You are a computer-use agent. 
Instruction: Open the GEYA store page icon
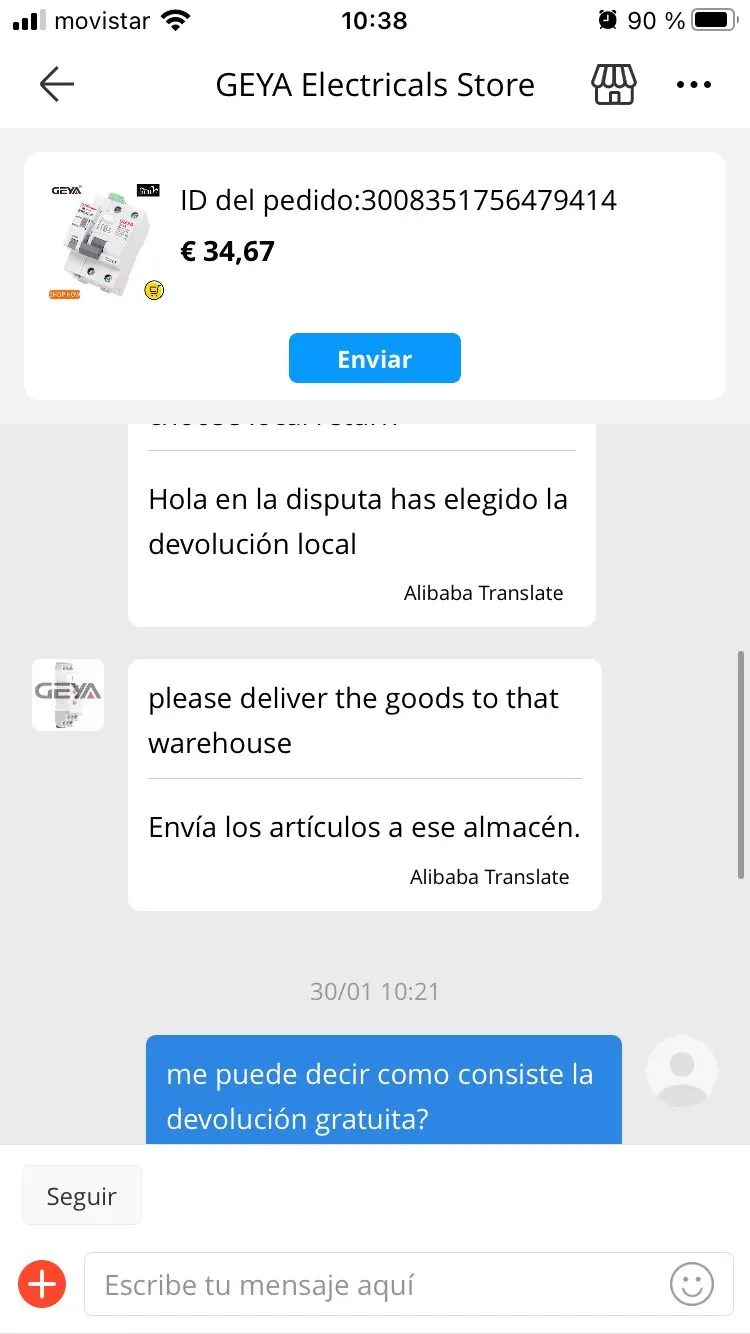(614, 85)
